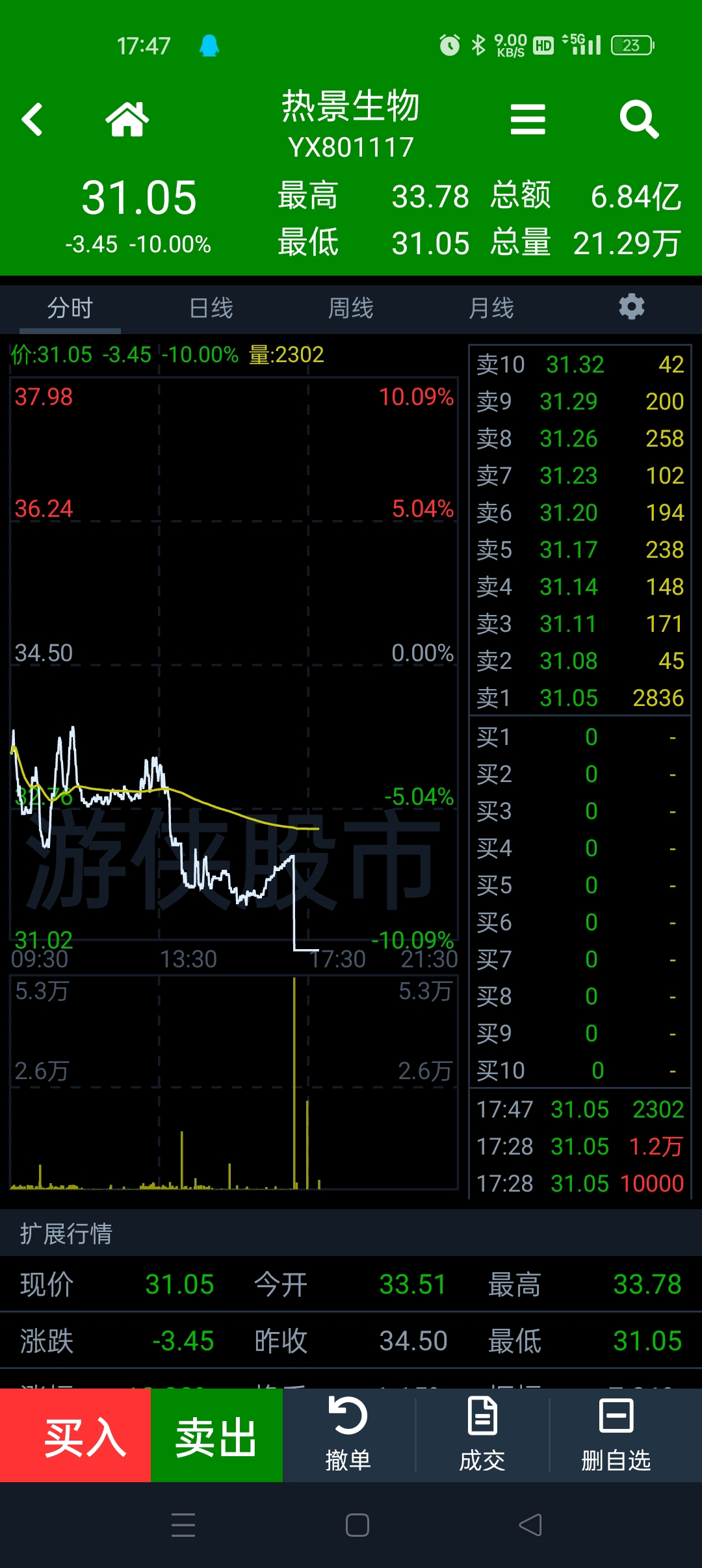Open the 成交 trades page
Image resolution: width=702 pixels, height=1568 pixels.
(482, 1435)
